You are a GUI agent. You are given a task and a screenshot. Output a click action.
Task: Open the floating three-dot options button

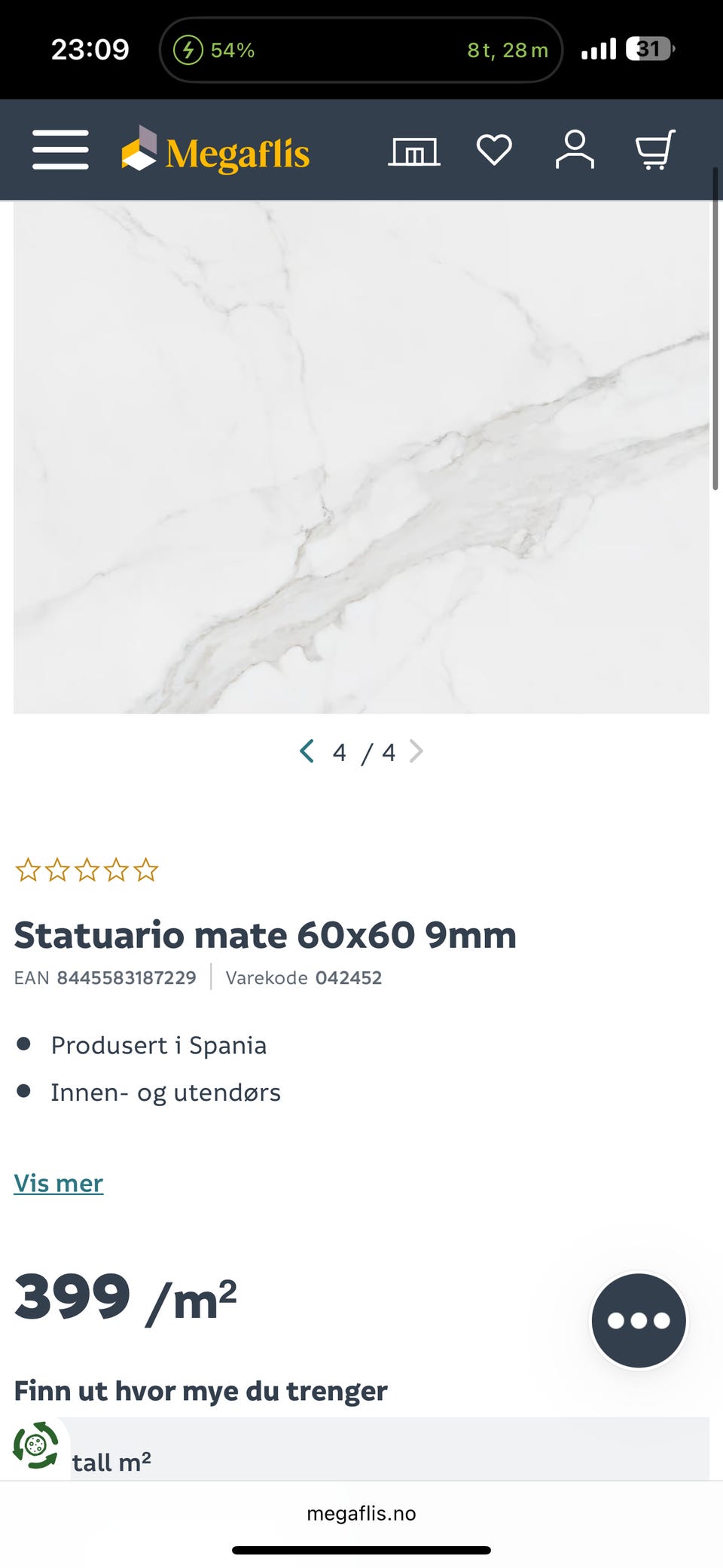(x=639, y=1320)
